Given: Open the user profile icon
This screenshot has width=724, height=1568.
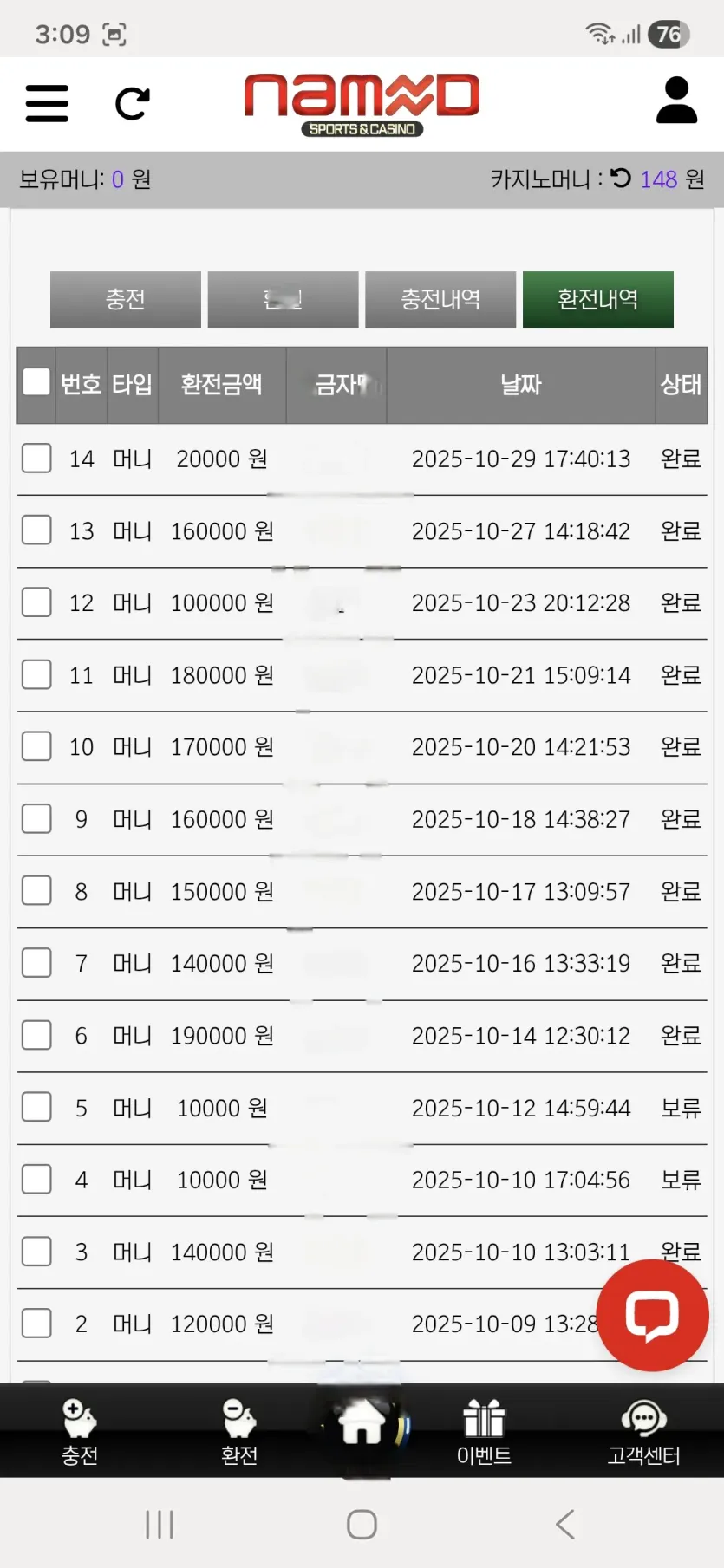Looking at the screenshot, I should point(676,101).
